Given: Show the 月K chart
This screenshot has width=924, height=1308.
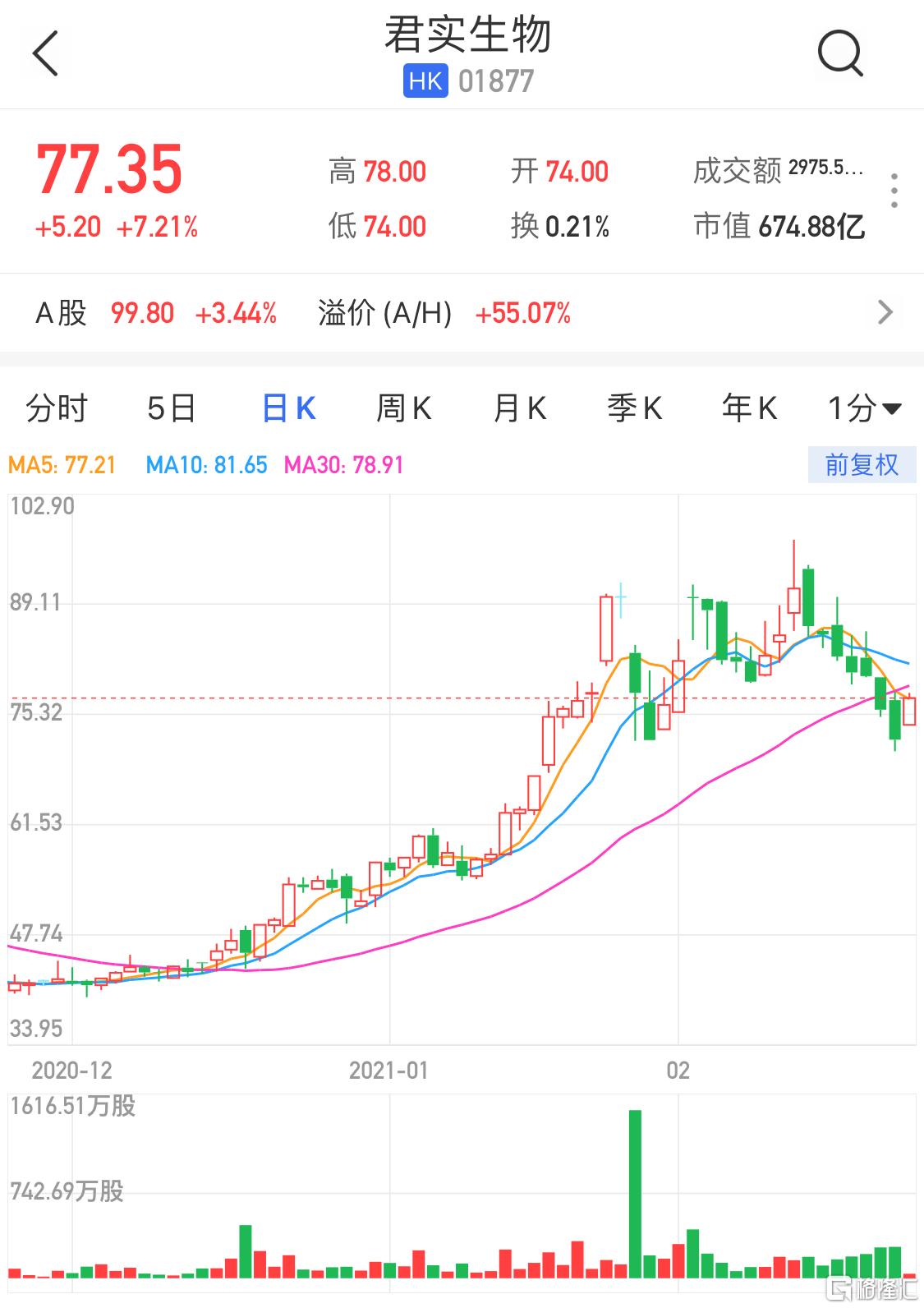Looking at the screenshot, I should [519, 408].
